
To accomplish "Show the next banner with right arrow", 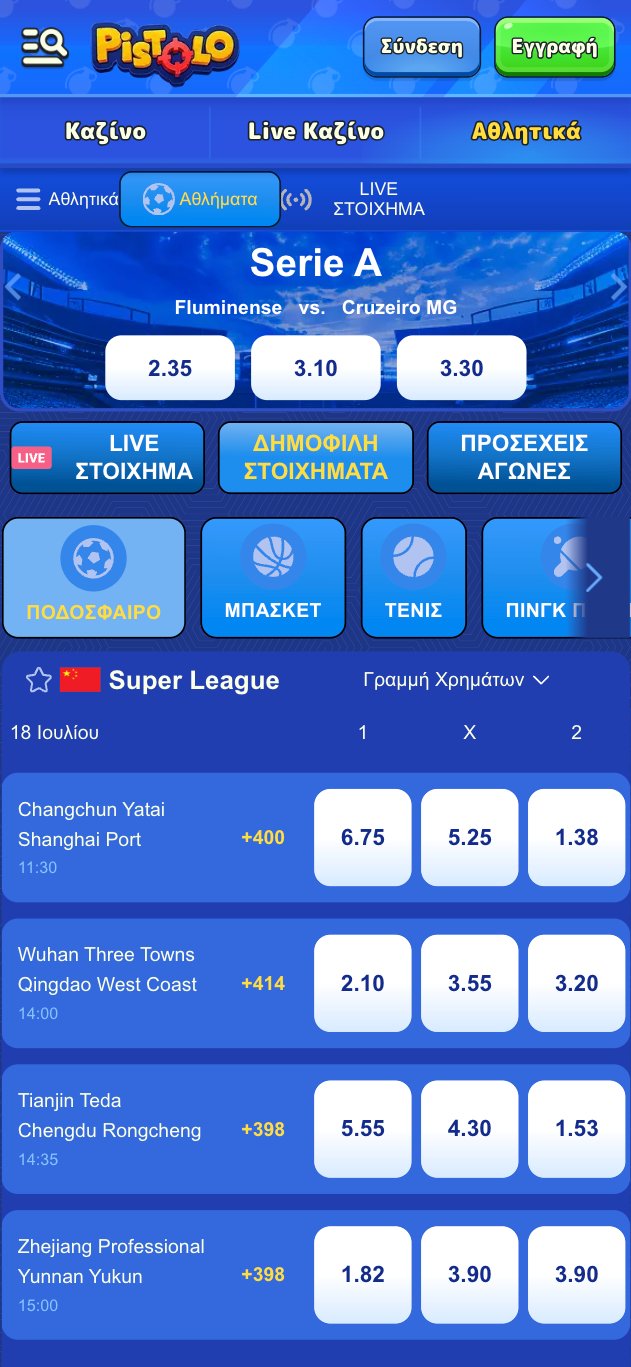I will click(x=618, y=288).
